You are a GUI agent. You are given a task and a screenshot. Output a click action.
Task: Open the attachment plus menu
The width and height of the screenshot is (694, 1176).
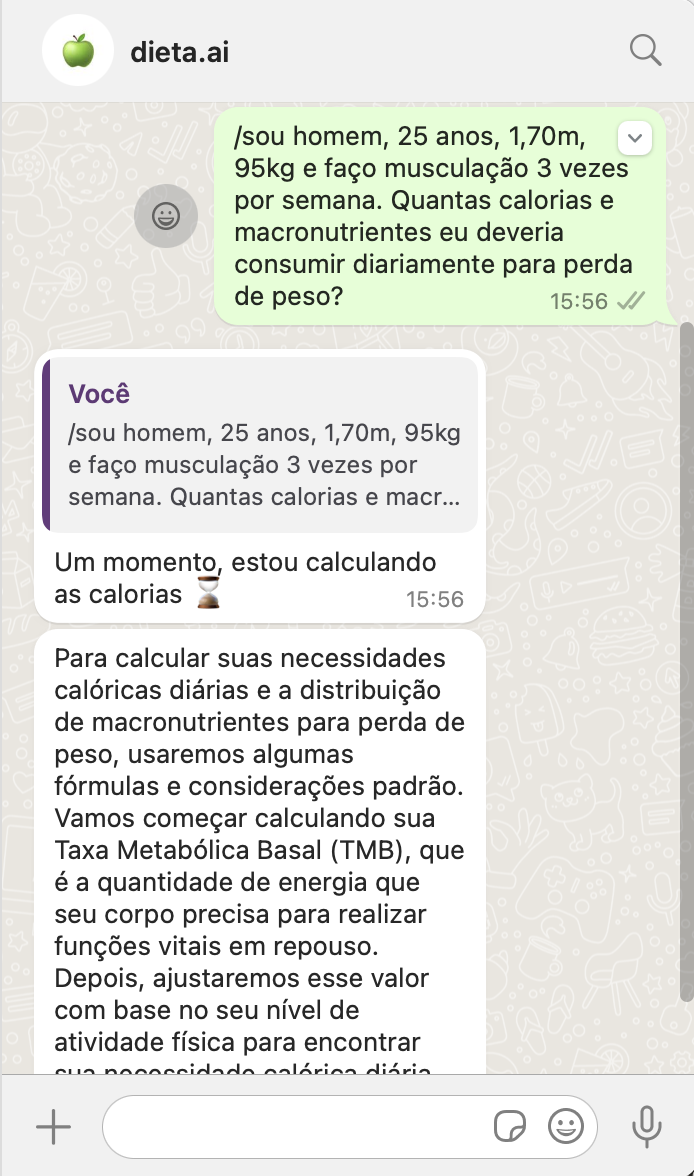[x=53, y=1126]
